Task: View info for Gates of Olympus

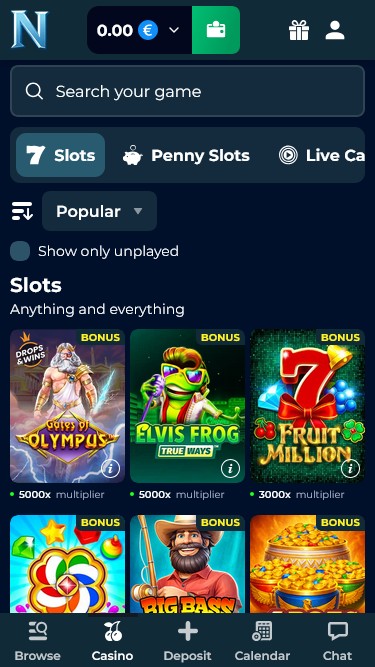Action: (111, 469)
